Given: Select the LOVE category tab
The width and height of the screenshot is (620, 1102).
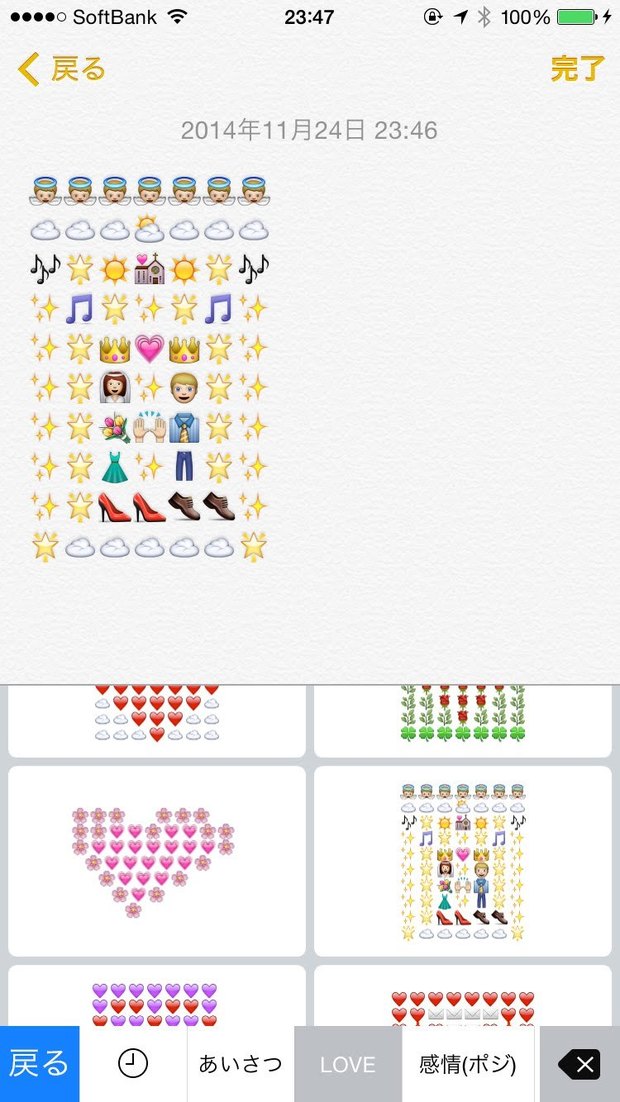Looking at the screenshot, I should pos(348,1064).
